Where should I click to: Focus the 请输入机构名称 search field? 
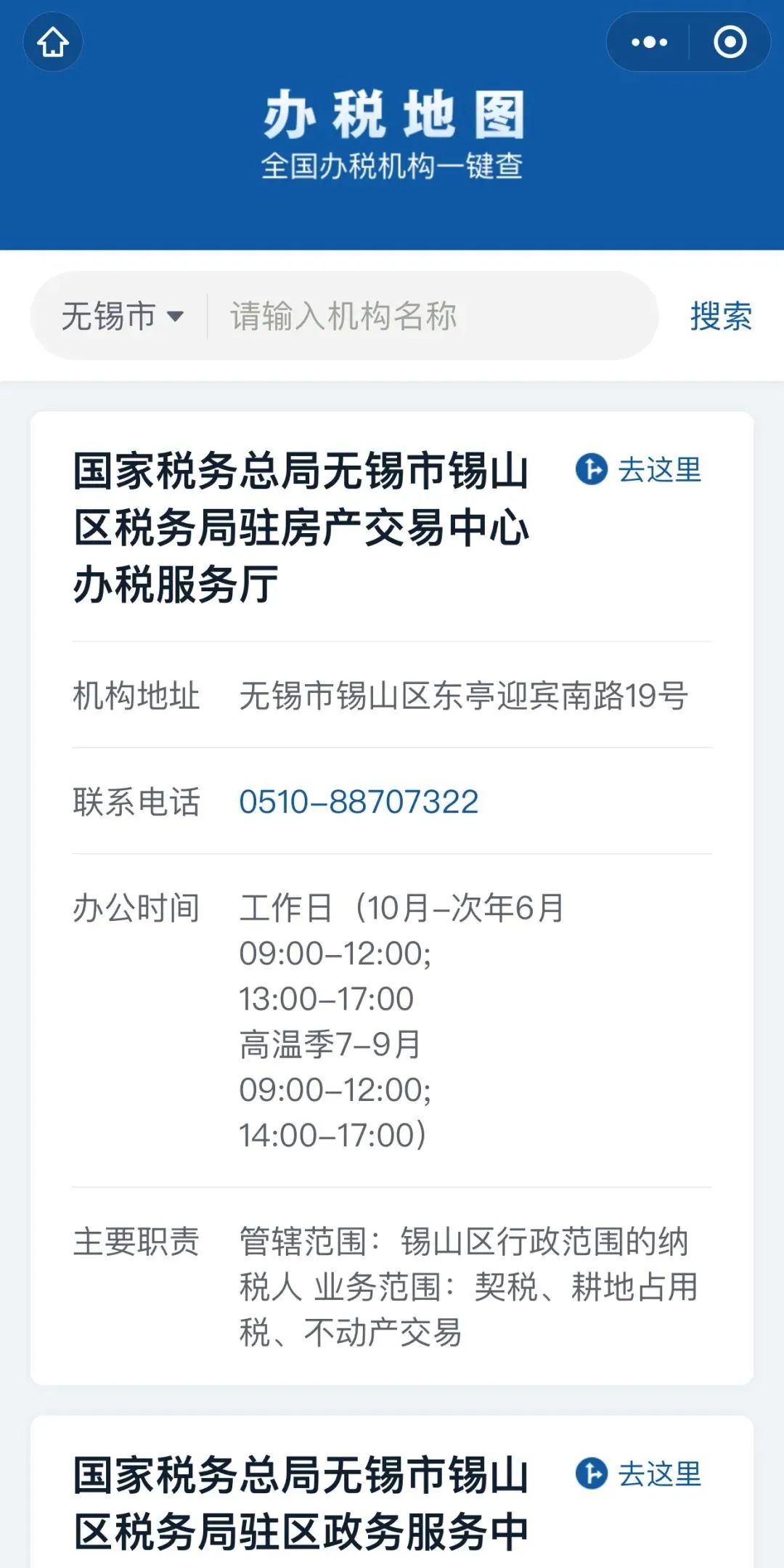tap(432, 316)
